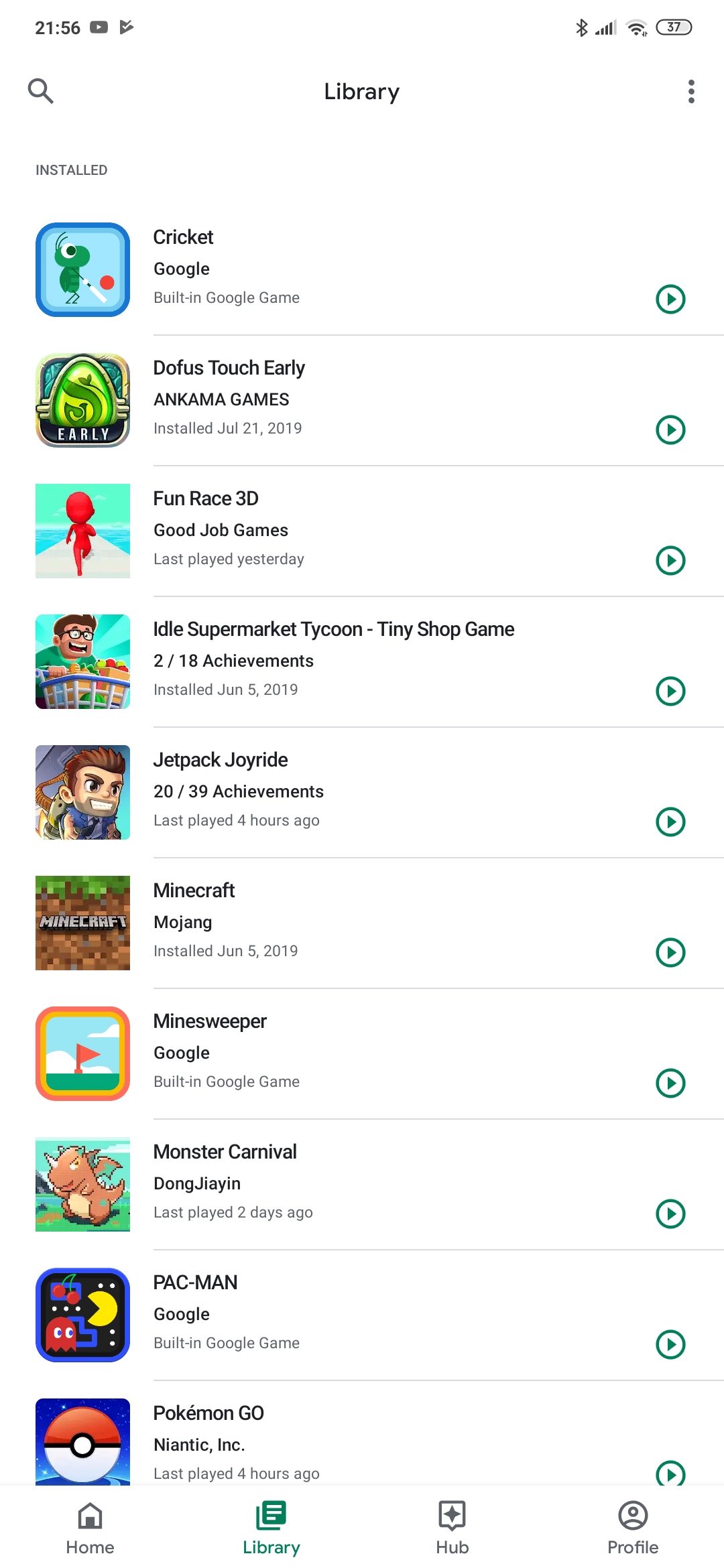Switch to the Home tab

click(90, 1528)
